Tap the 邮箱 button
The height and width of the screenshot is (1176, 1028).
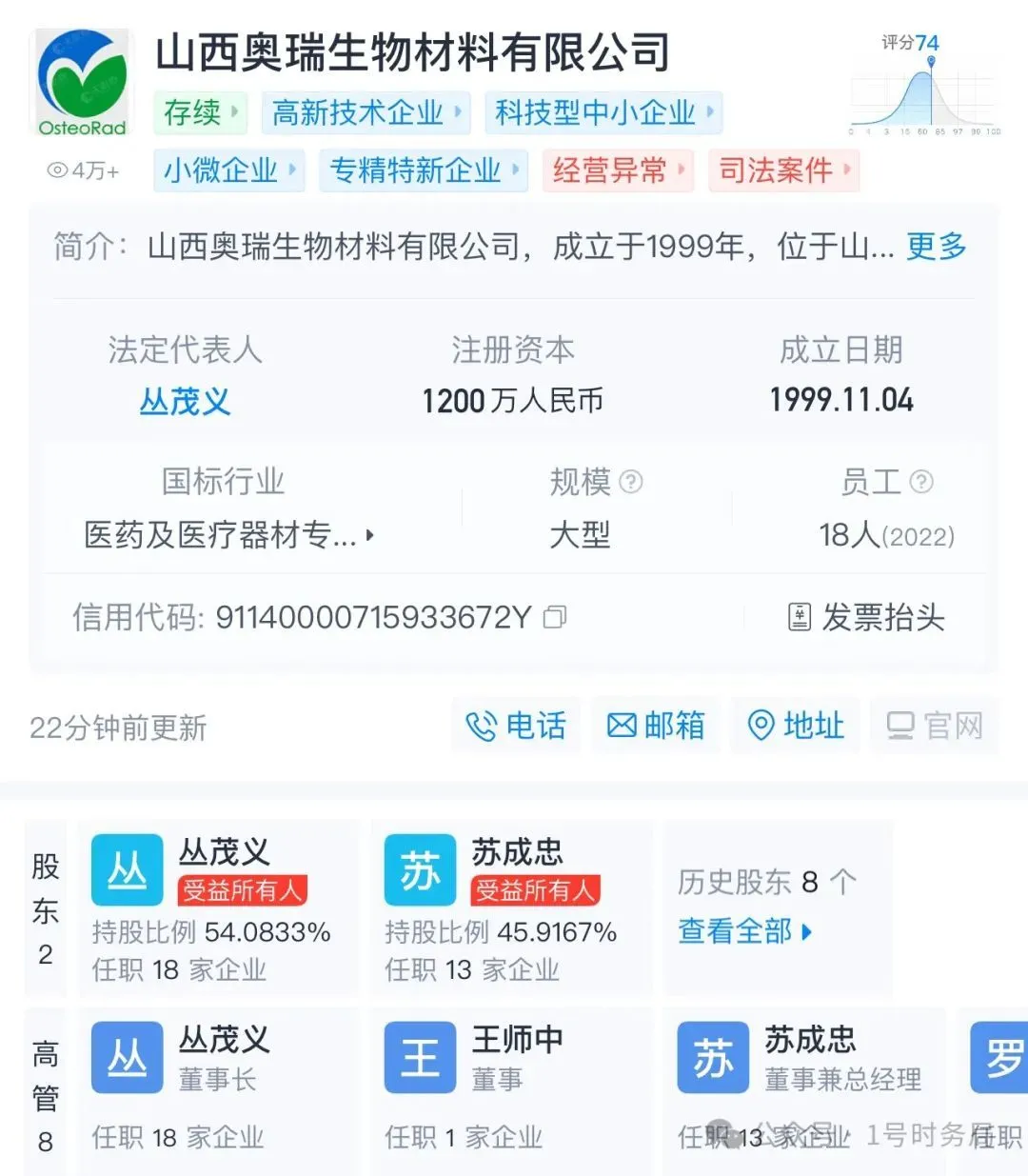[656, 727]
